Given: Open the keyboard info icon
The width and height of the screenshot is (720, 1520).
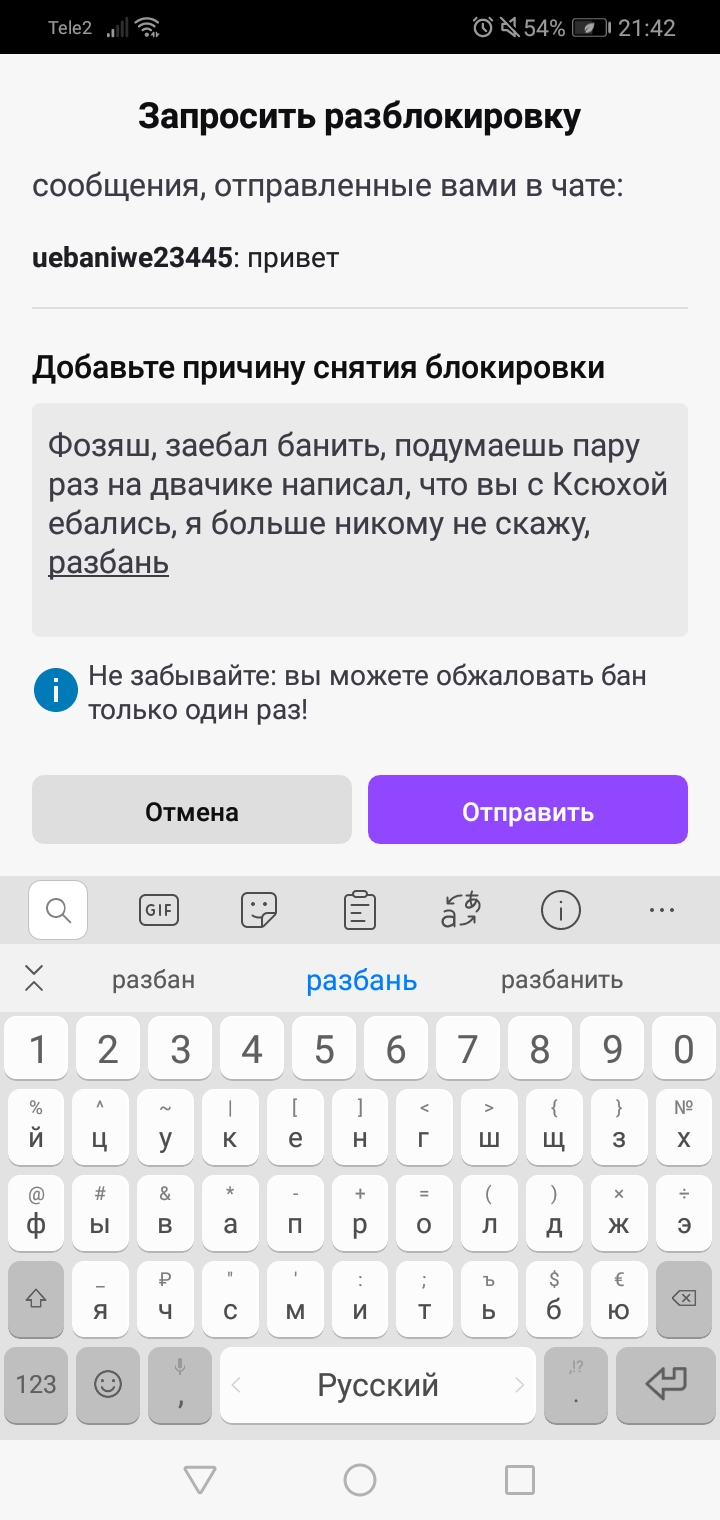Looking at the screenshot, I should [561, 910].
